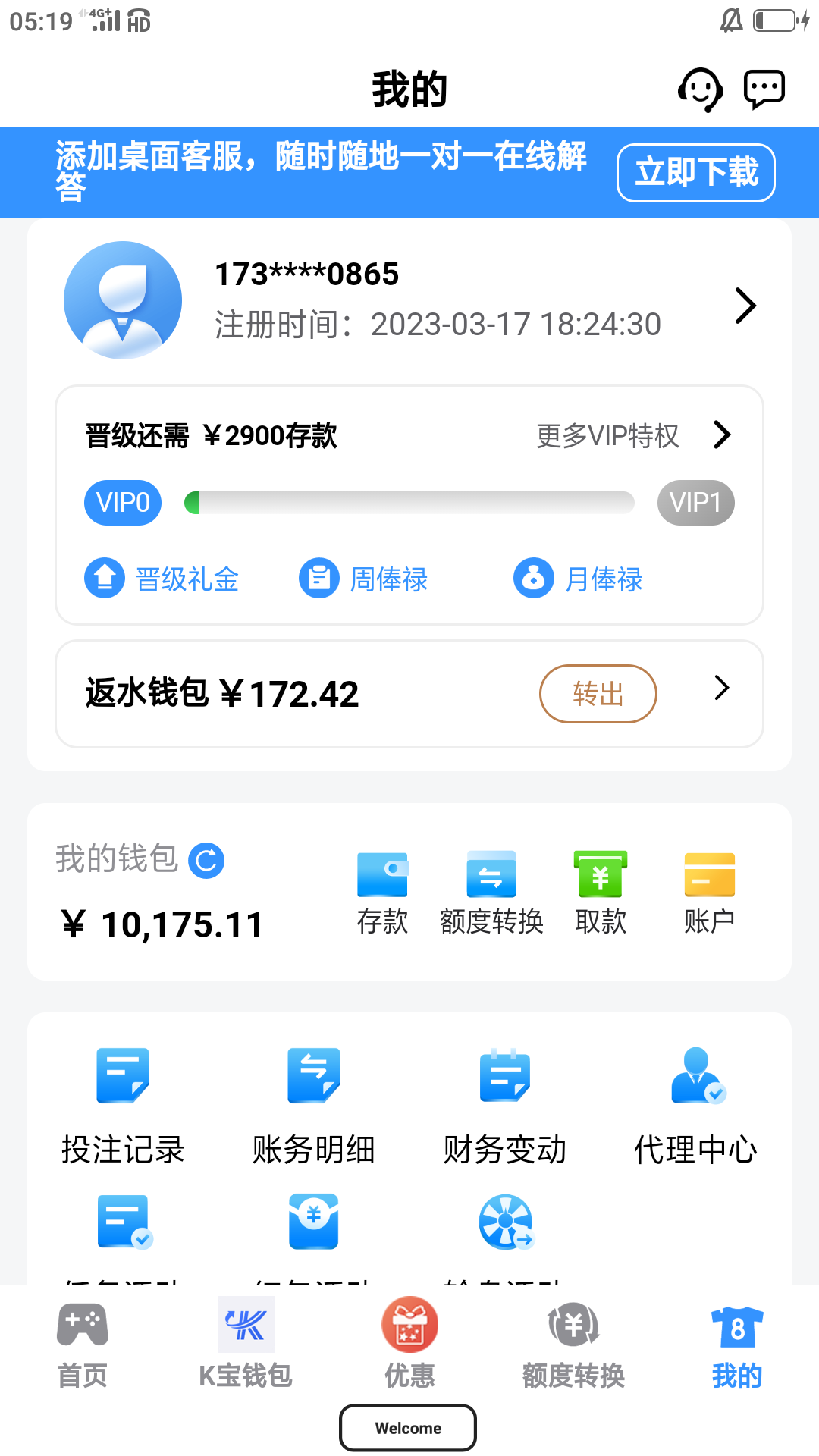Image resolution: width=819 pixels, height=1456 pixels.
Task: Open profile details via right arrow
Action: point(744,305)
